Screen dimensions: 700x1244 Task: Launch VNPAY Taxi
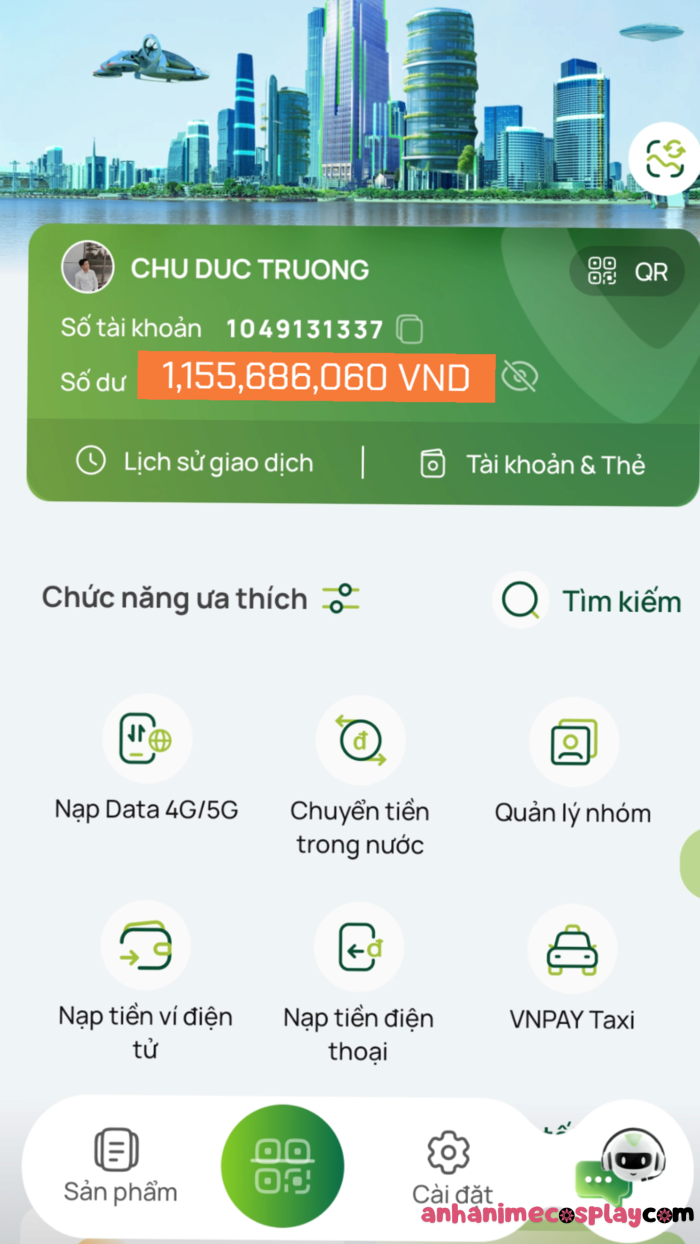point(572,948)
